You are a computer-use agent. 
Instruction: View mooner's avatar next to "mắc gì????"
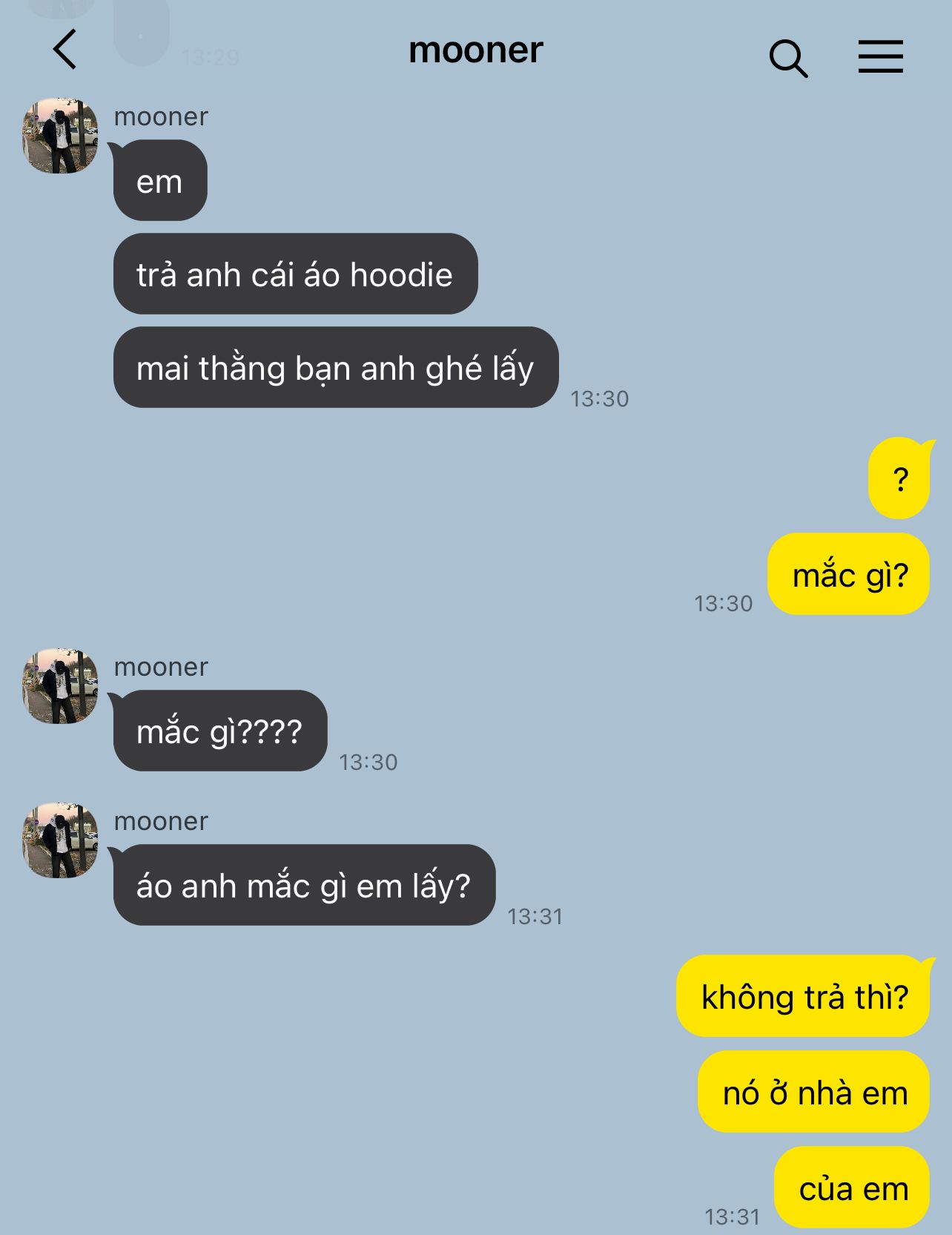coord(60,686)
